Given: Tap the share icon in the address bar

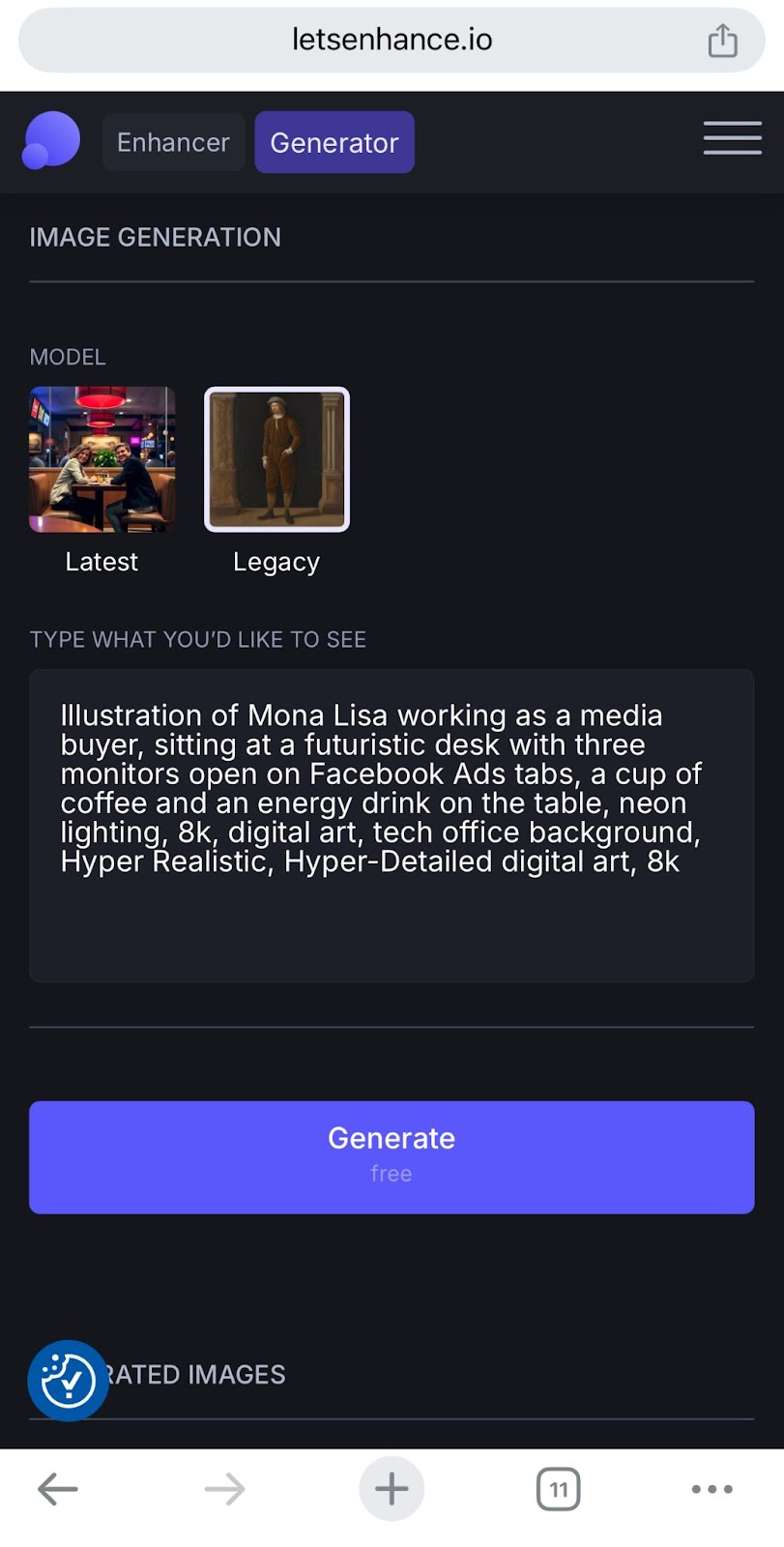Looking at the screenshot, I should (x=722, y=41).
